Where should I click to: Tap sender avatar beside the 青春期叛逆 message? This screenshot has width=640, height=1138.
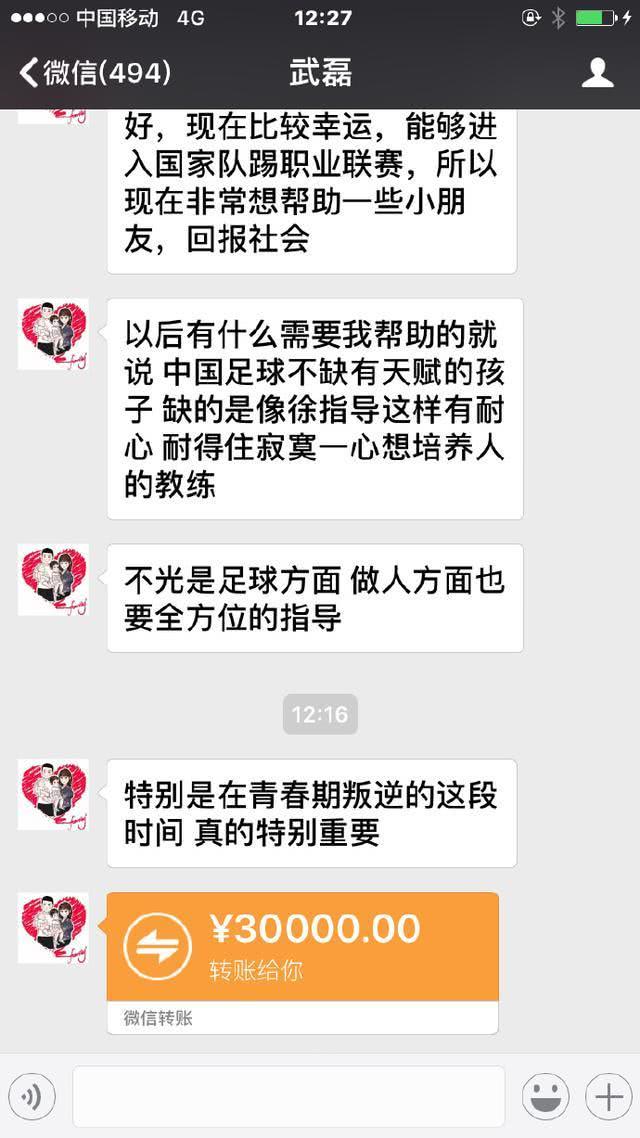coord(53,794)
